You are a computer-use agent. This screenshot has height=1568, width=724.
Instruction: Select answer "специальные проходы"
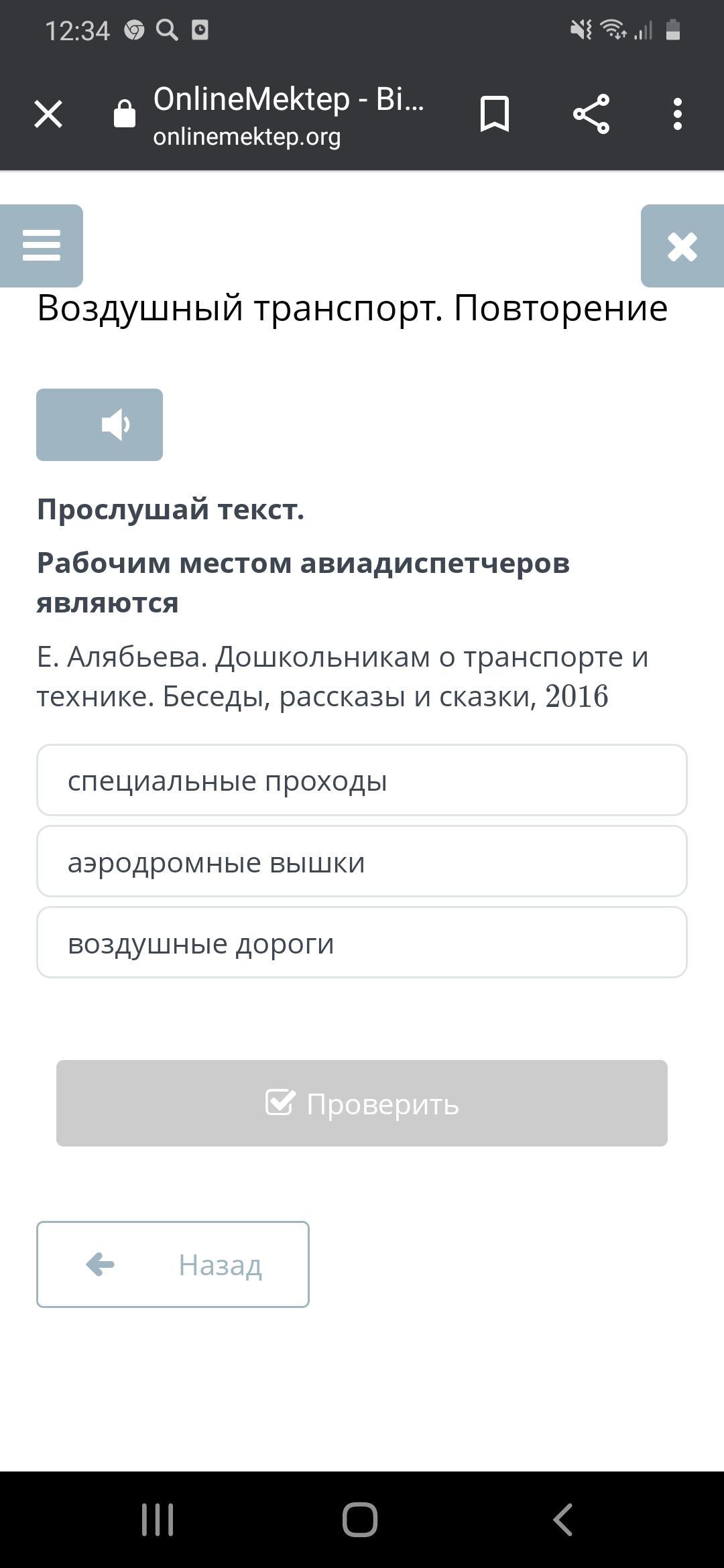362,780
